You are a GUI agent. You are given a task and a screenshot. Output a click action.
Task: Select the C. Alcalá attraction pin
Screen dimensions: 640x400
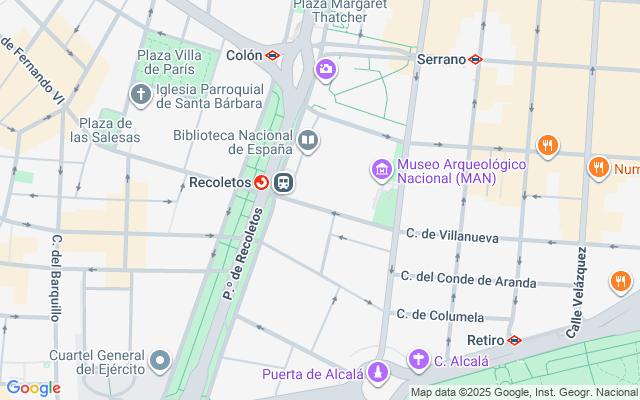point(418,360)
